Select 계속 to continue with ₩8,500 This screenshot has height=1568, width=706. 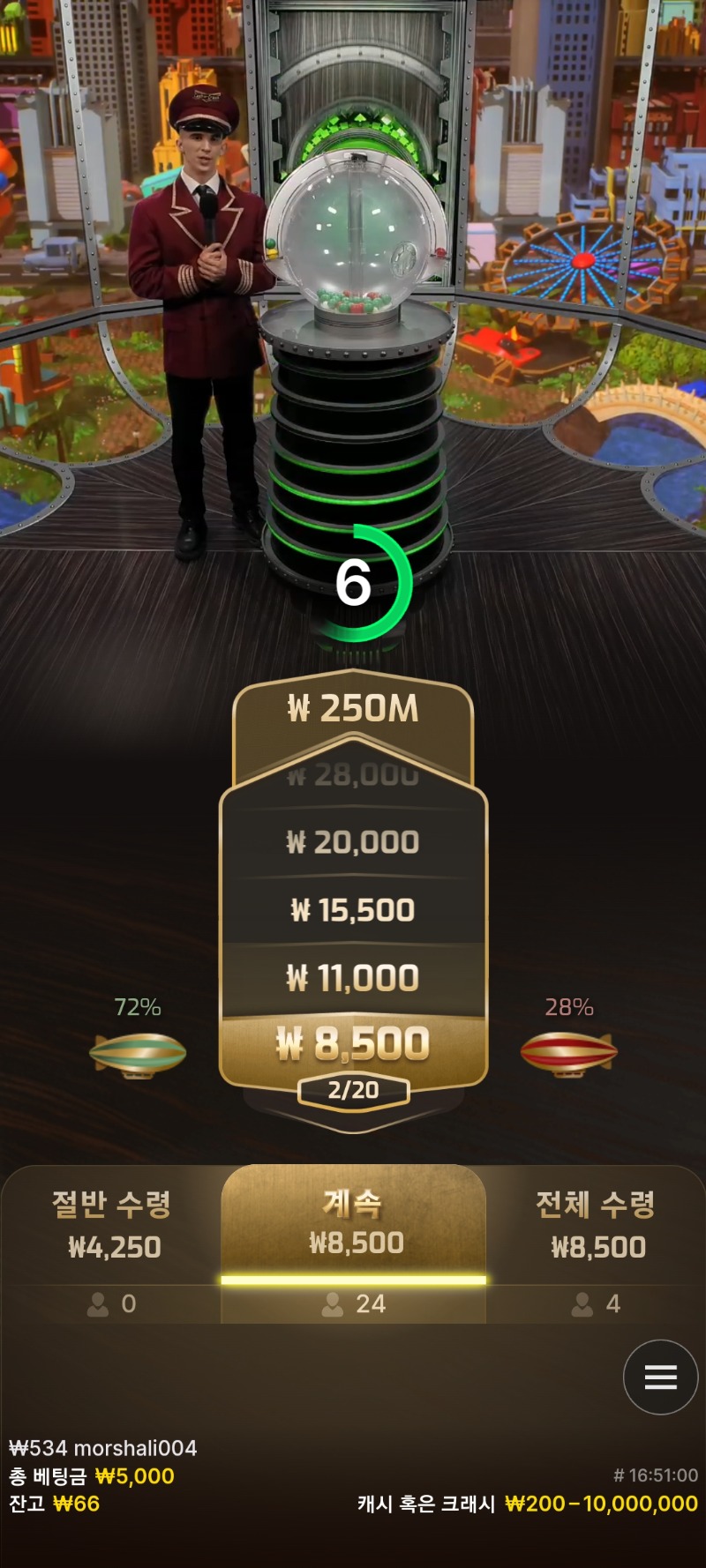click(353, 1224)
